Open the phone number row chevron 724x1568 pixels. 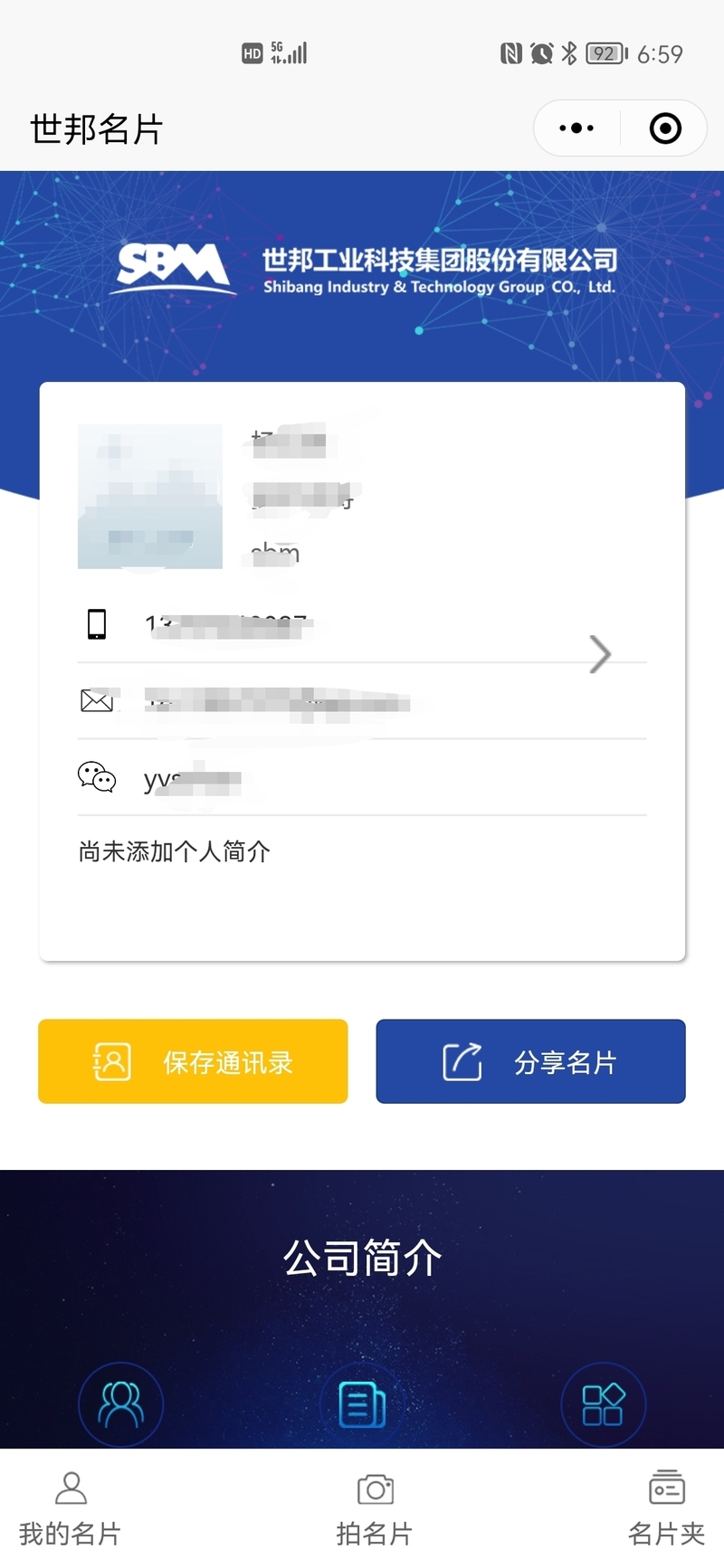(x=599, y=653)
